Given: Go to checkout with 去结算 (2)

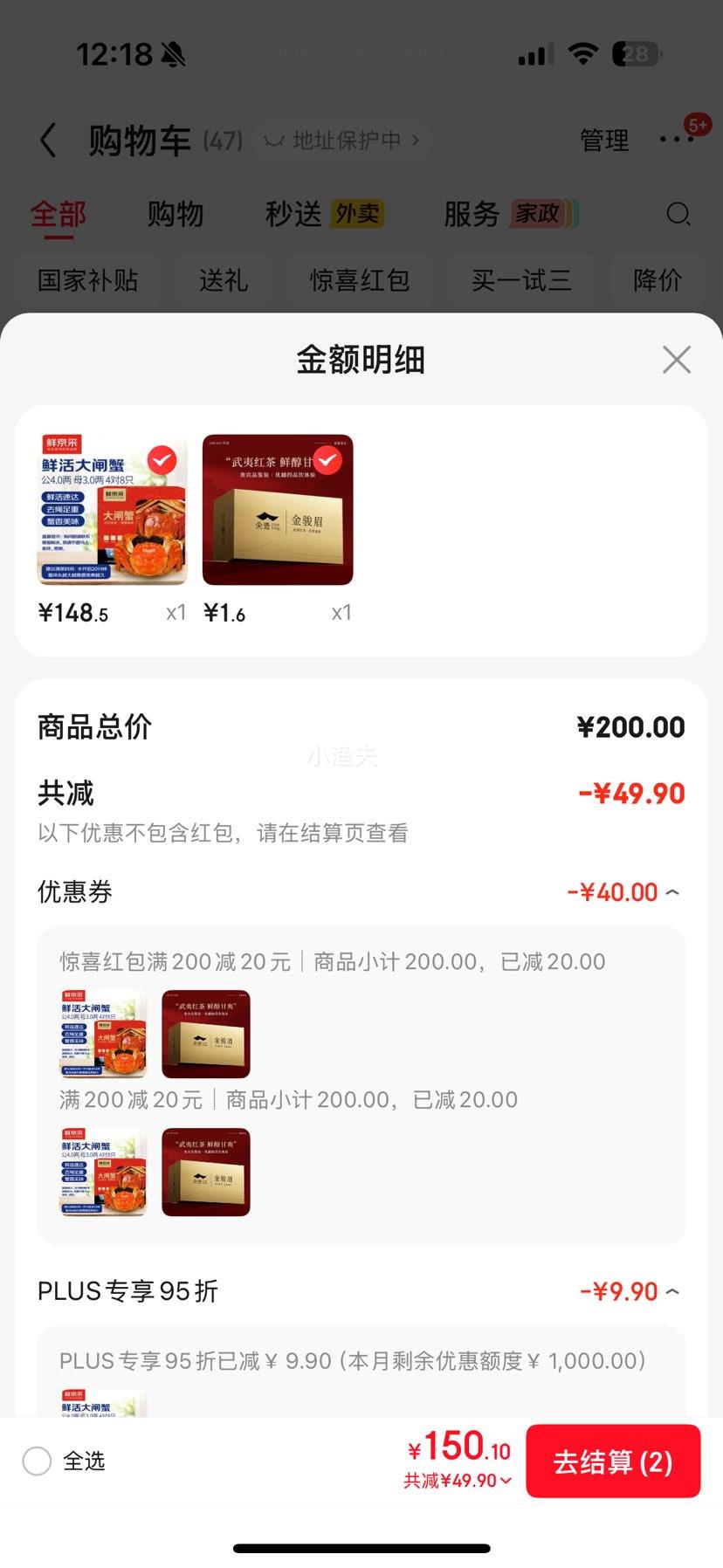Looking at the screenshot, I should (x=612, y=1461).
